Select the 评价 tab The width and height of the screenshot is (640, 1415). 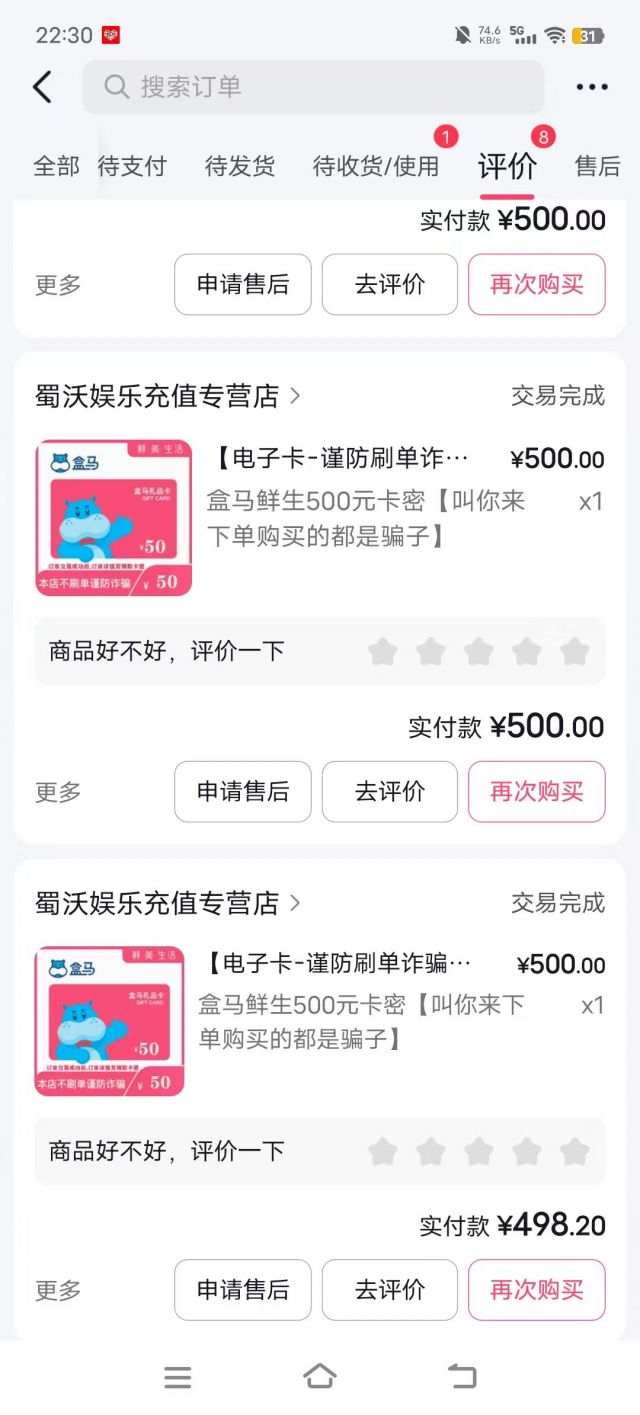pyautogui.click(x=507, y=166)
